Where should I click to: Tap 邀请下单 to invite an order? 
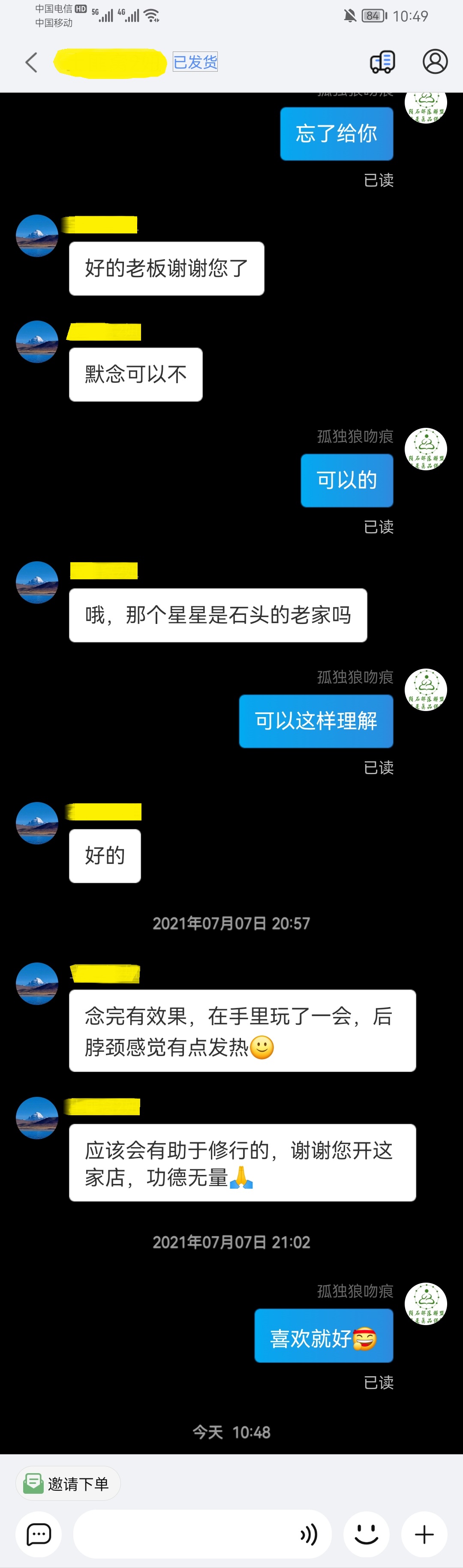(x=68, y=1484)
